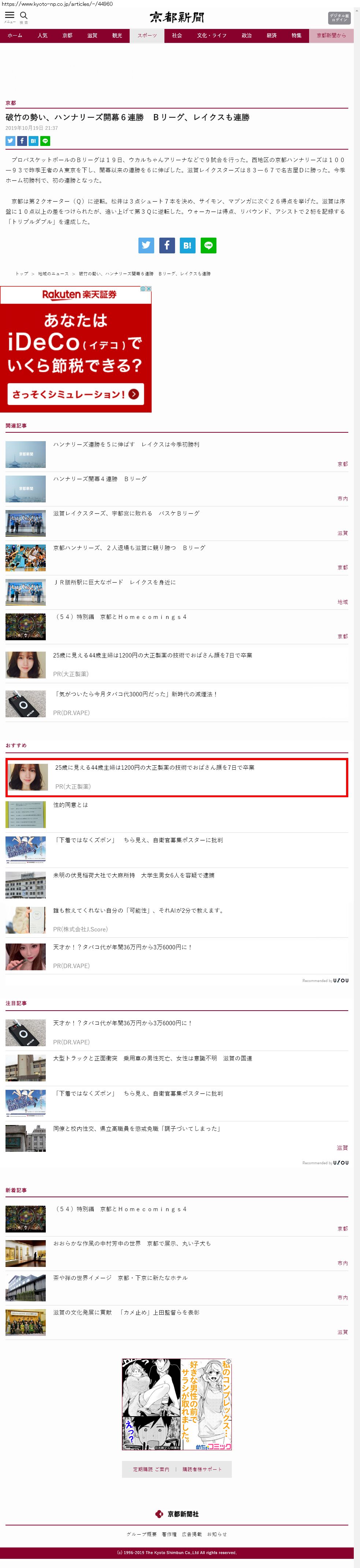The width and height of the screenshot is (360, 1568).
Task: Switch to the ホーム tab
Action: pyautogui.click(x=15, y=36)
